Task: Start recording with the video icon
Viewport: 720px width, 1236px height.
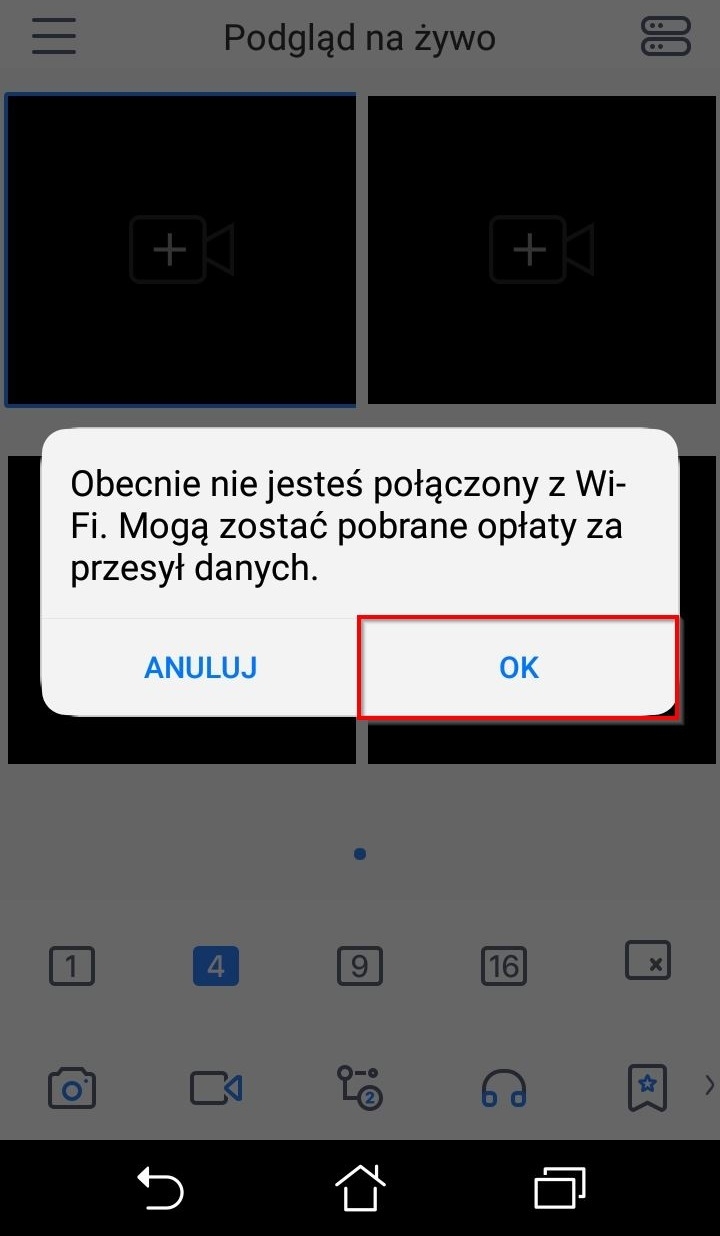Action: pos(215,1087)
